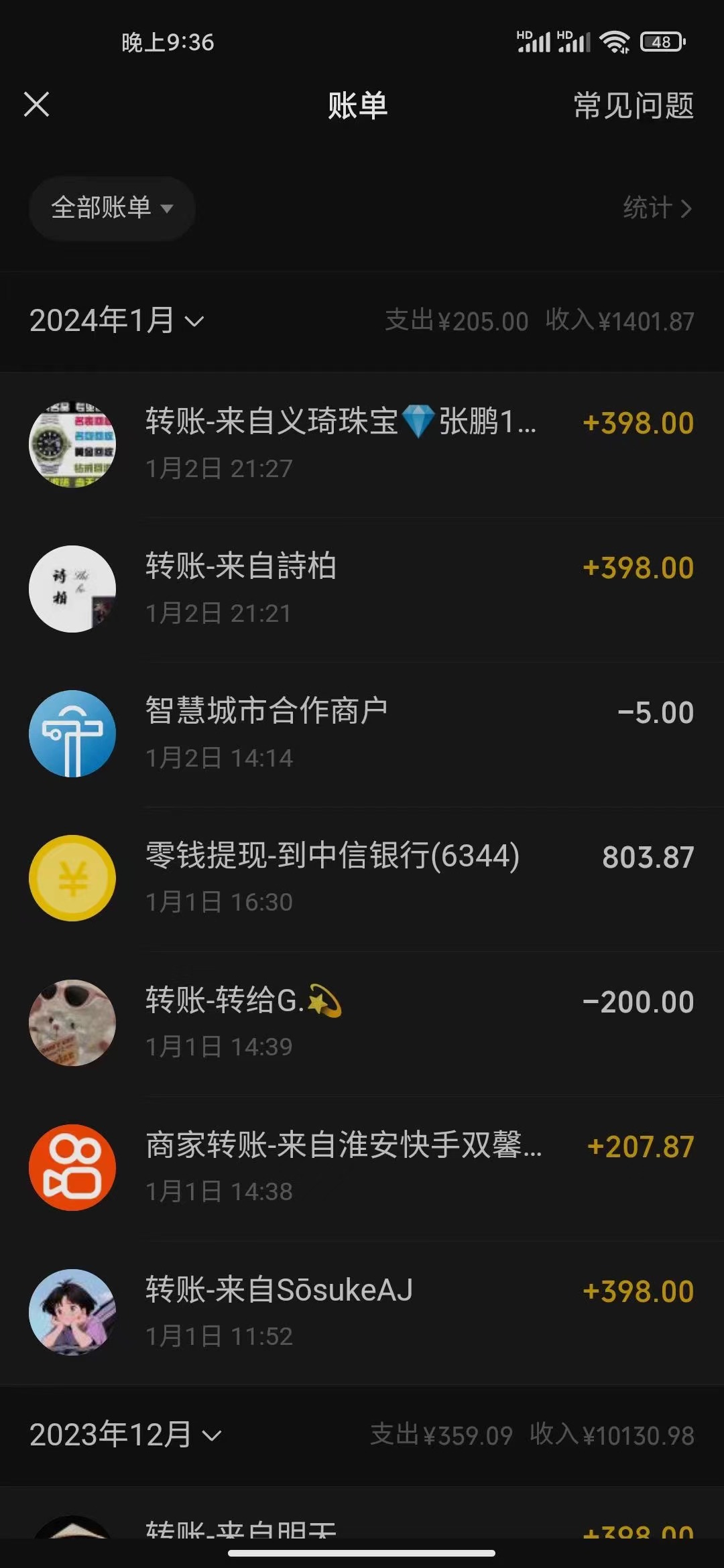Click the Kuaishou merchant transfer icon
The width and height of the screenshot is (724, 1568).
(72, 1166)
